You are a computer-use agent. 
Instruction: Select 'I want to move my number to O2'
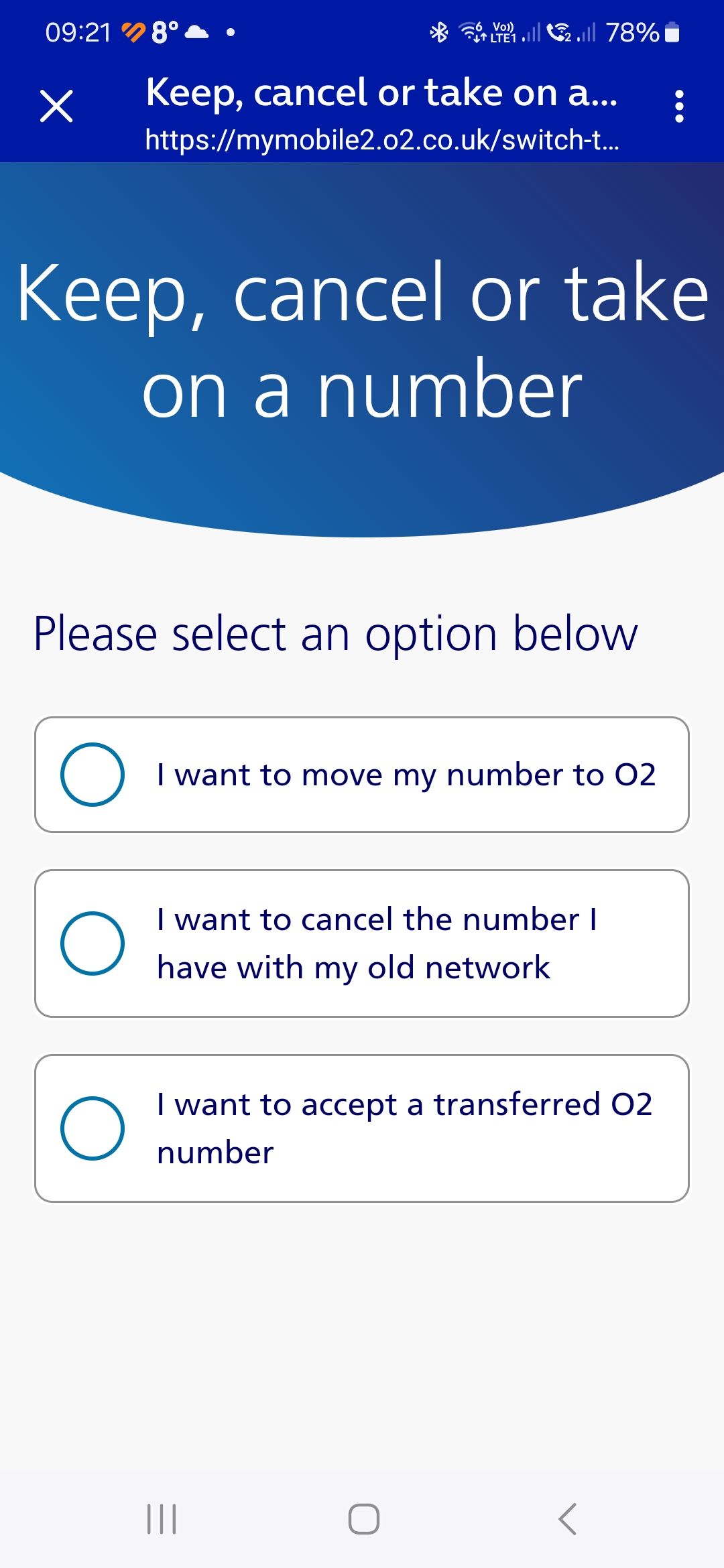click(x=362, y=774)
